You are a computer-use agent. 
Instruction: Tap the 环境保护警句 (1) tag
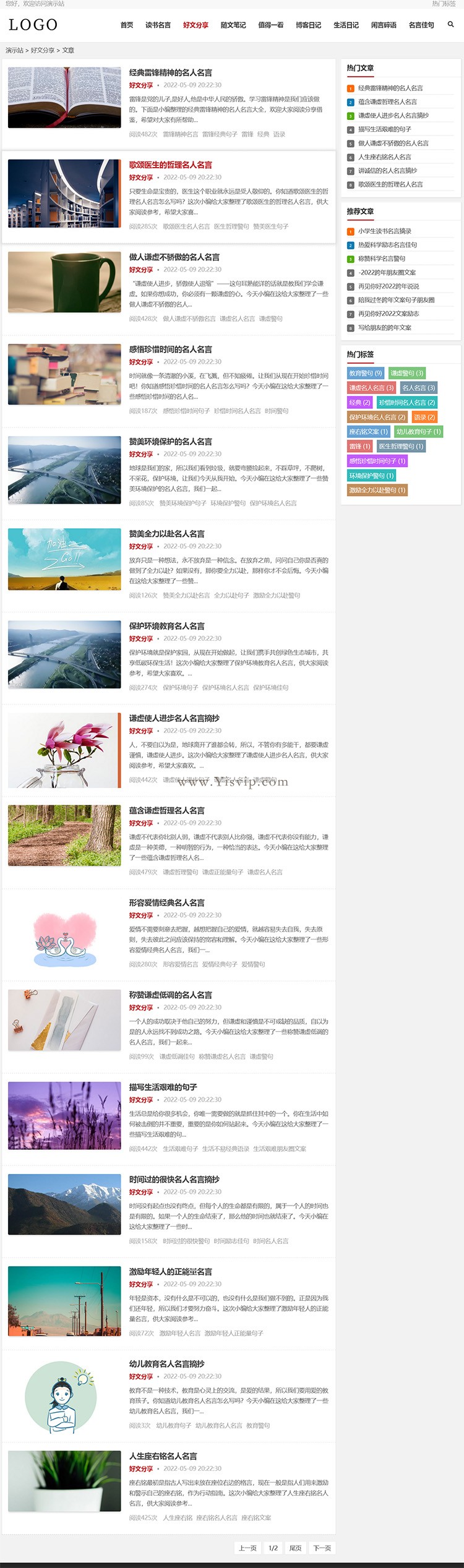371,476
